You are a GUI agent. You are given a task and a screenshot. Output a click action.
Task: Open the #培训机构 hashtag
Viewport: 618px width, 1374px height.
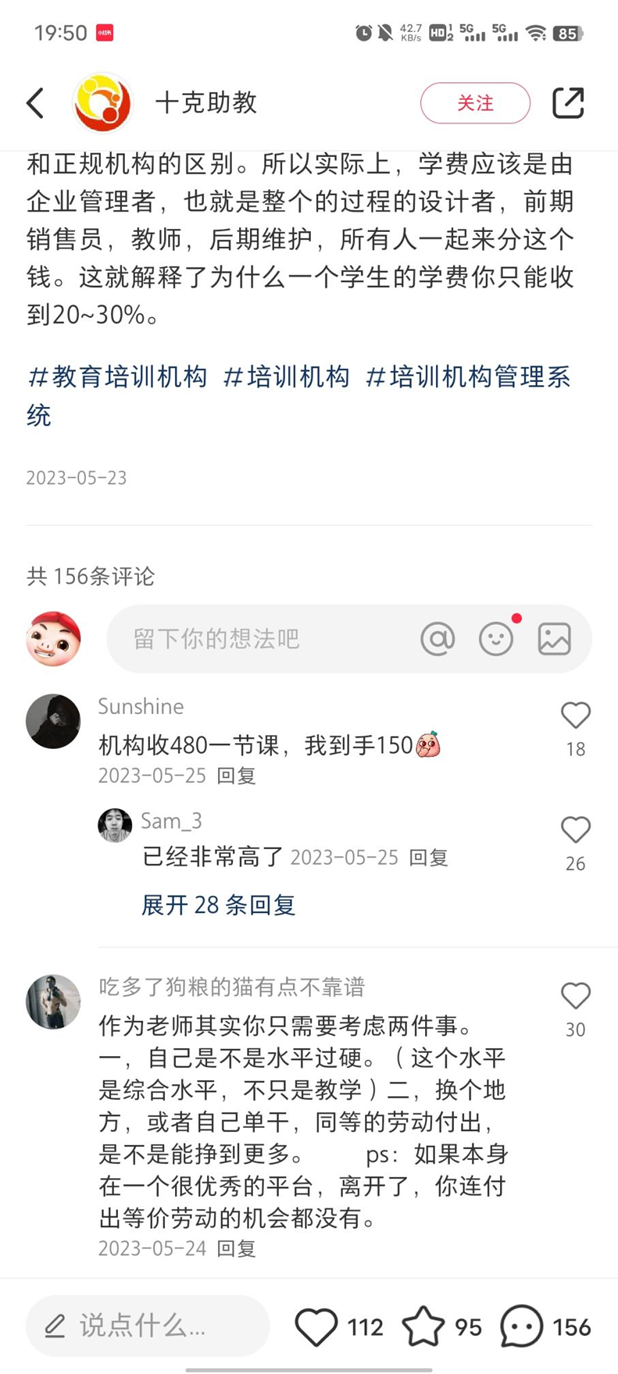click(286, 376)
